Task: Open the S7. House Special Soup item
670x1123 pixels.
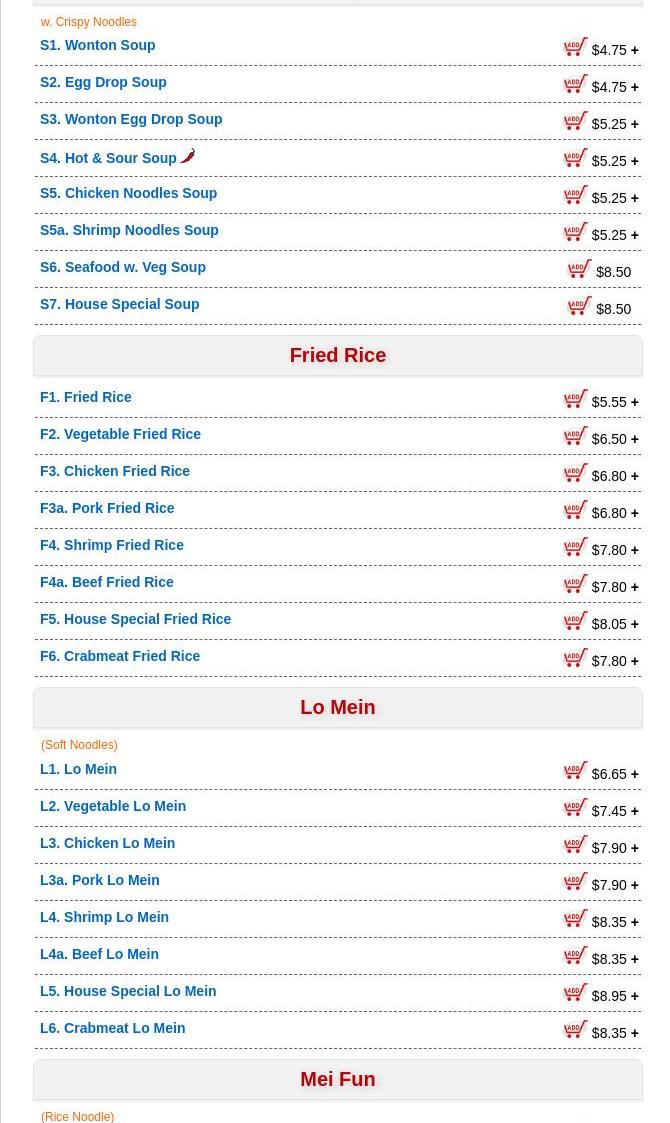Action: (119, 304)
